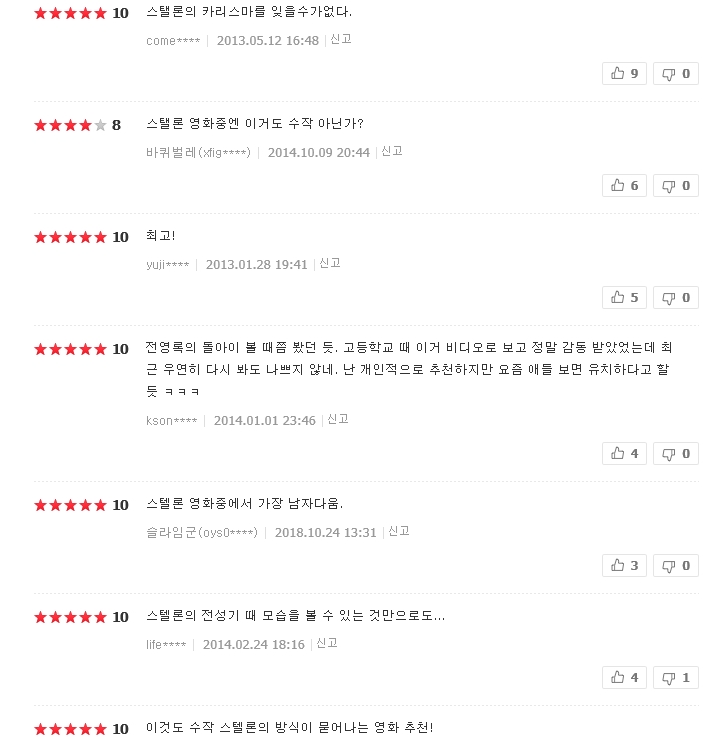Give a thumbs down to yuji****'s review
The height and width of the screenshot is (745, 718).
tap(675, 297)
